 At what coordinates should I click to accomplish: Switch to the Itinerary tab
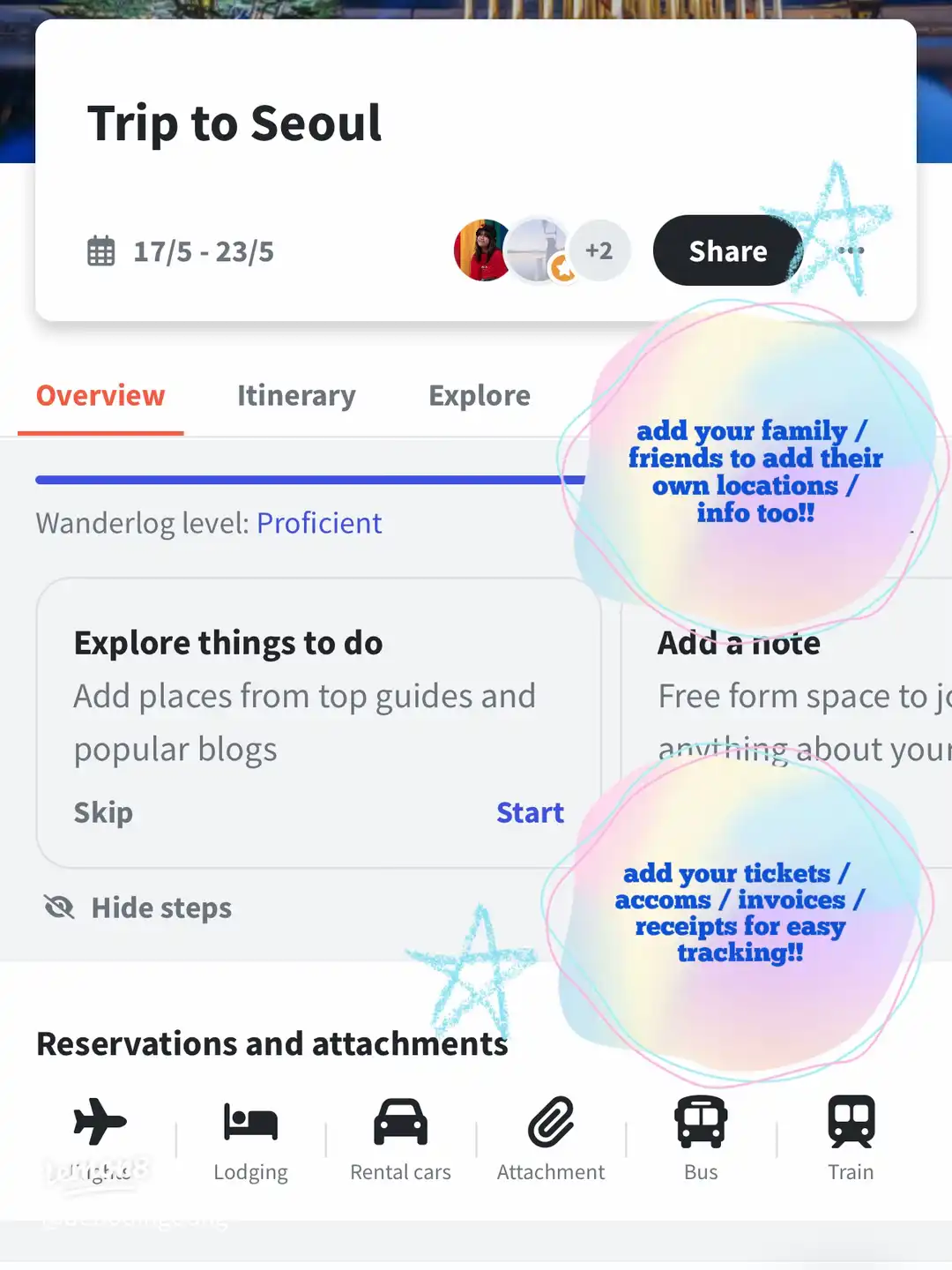[296, 395]
